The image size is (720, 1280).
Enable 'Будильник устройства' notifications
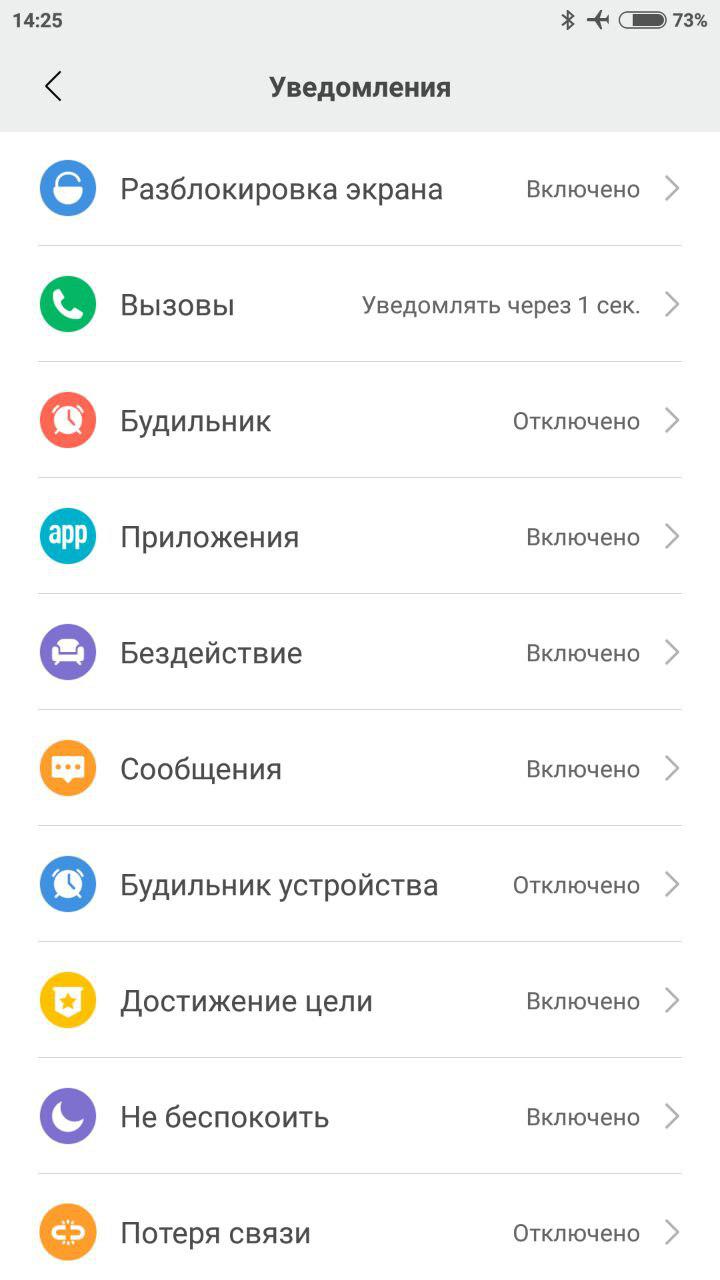(x=360, y=884)
